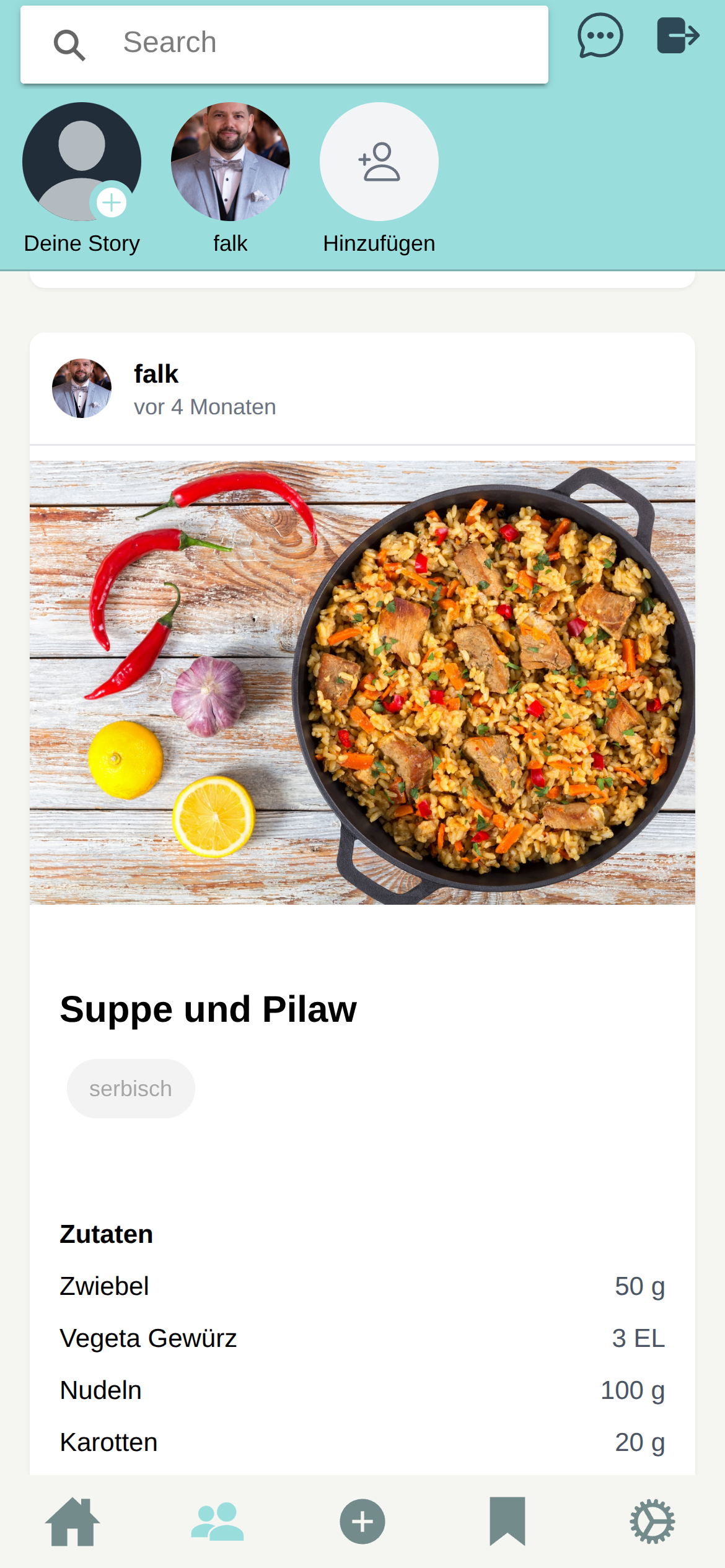Select the 'serbisch' tag
The image size is (725, 1568).
pos(130,1088)
